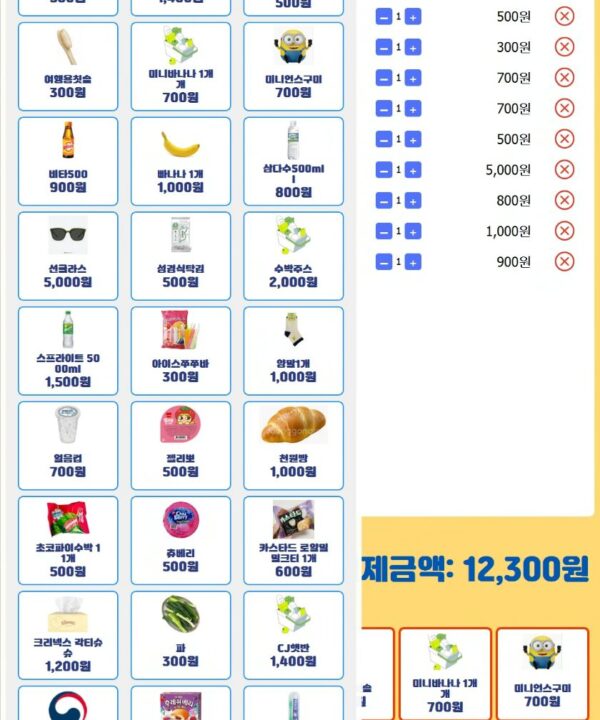Select the 바나나 1개 product card

[180, 160]
